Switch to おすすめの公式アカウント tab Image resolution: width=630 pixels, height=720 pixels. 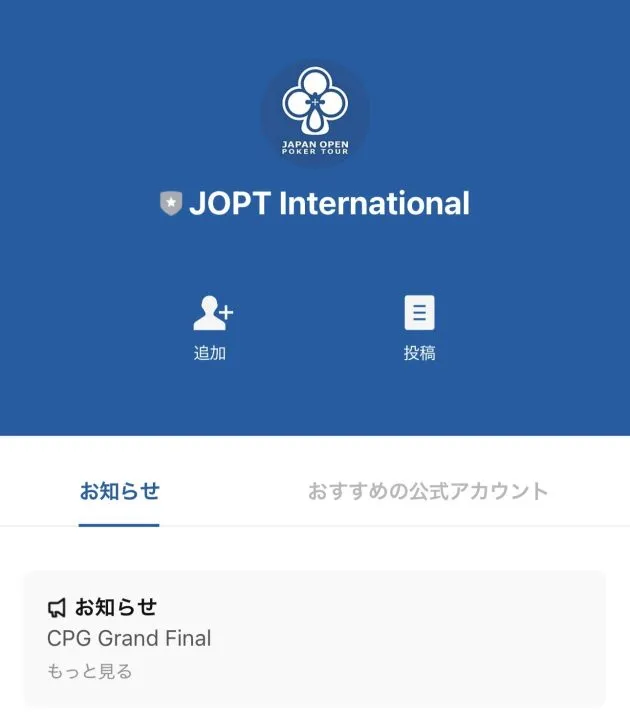pyautogui.click(x=428, y=491)
